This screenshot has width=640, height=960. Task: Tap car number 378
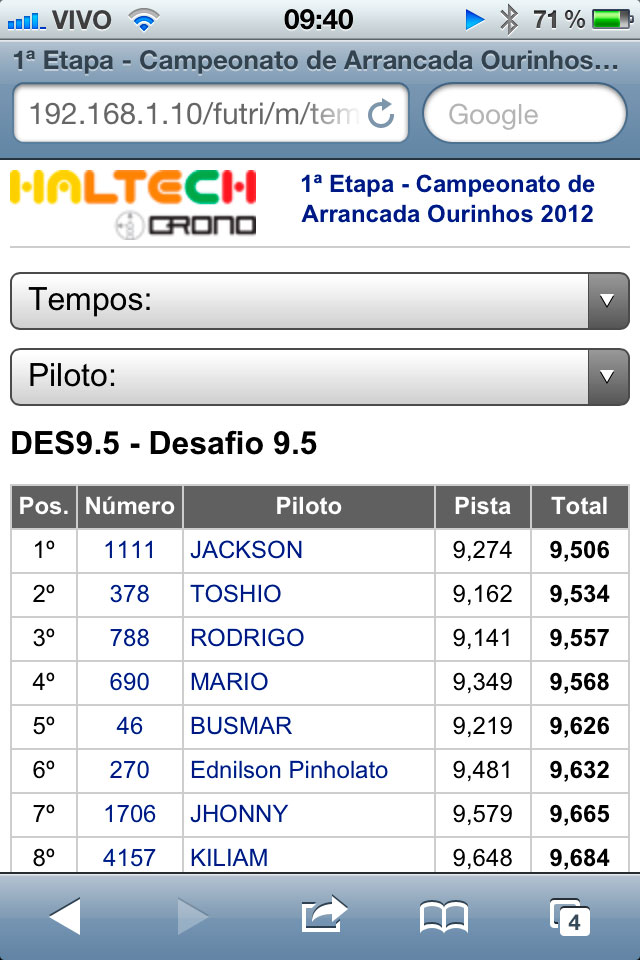click(130, 594)
